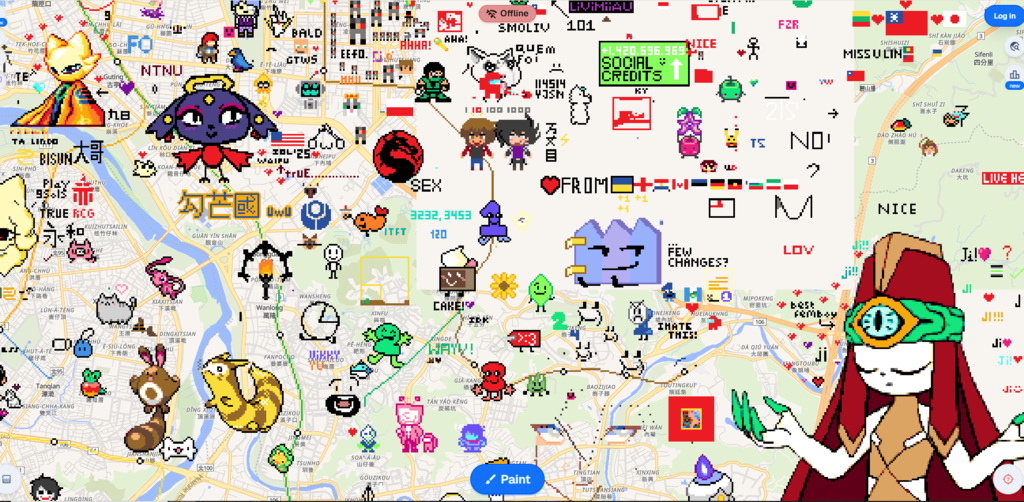
Task: Open the Paint tool
Action: pyautogui.click(x=507, y=479)
